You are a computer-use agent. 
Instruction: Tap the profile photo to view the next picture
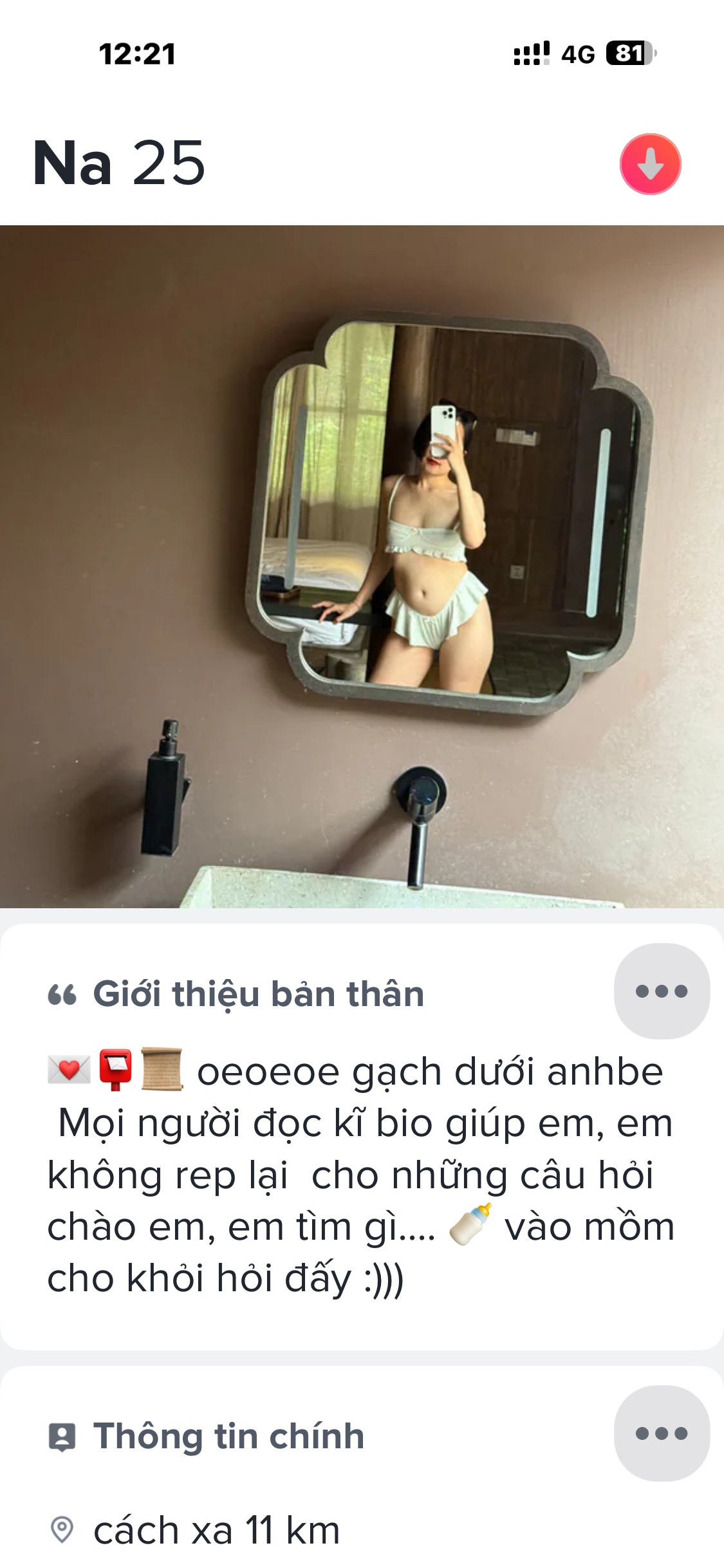[579, 566]
